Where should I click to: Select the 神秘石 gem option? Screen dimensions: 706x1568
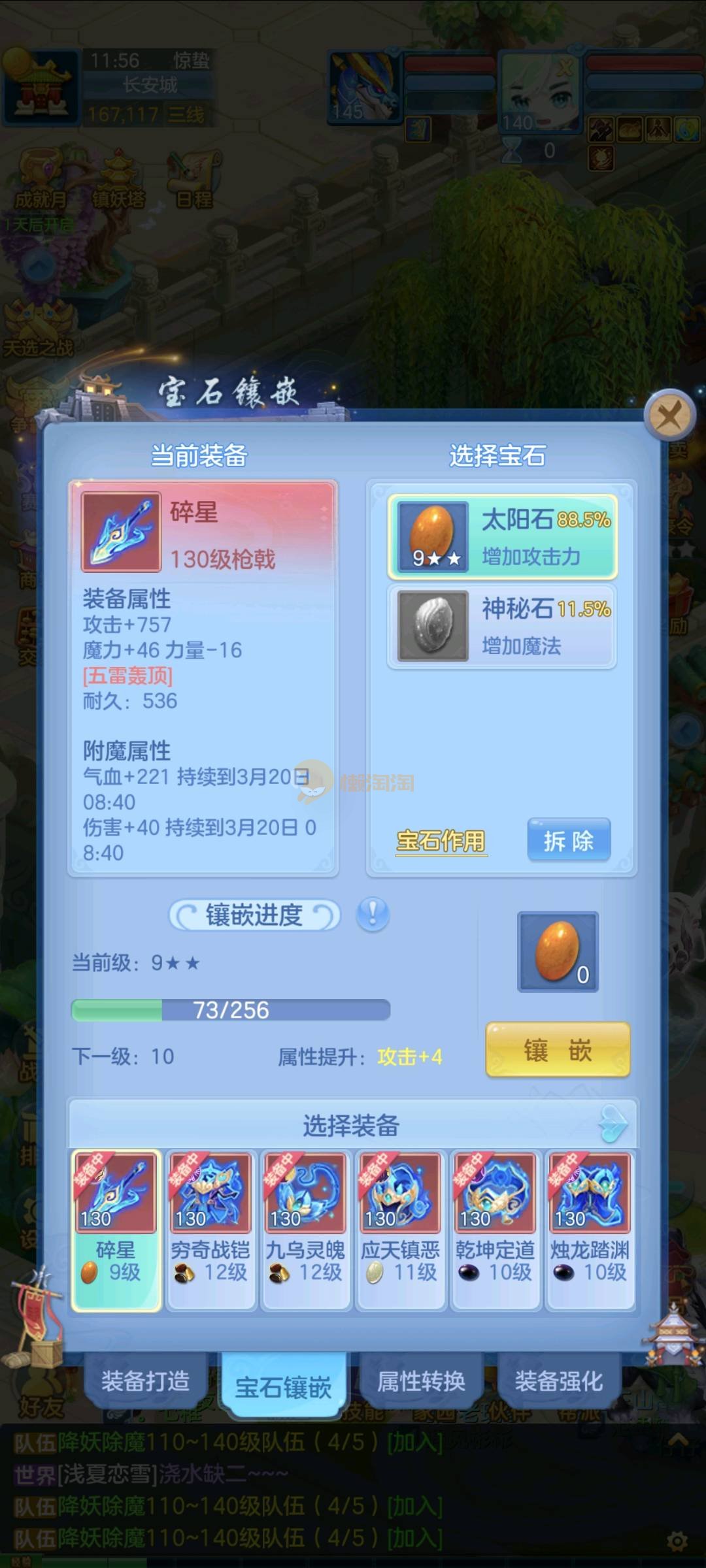502,626
